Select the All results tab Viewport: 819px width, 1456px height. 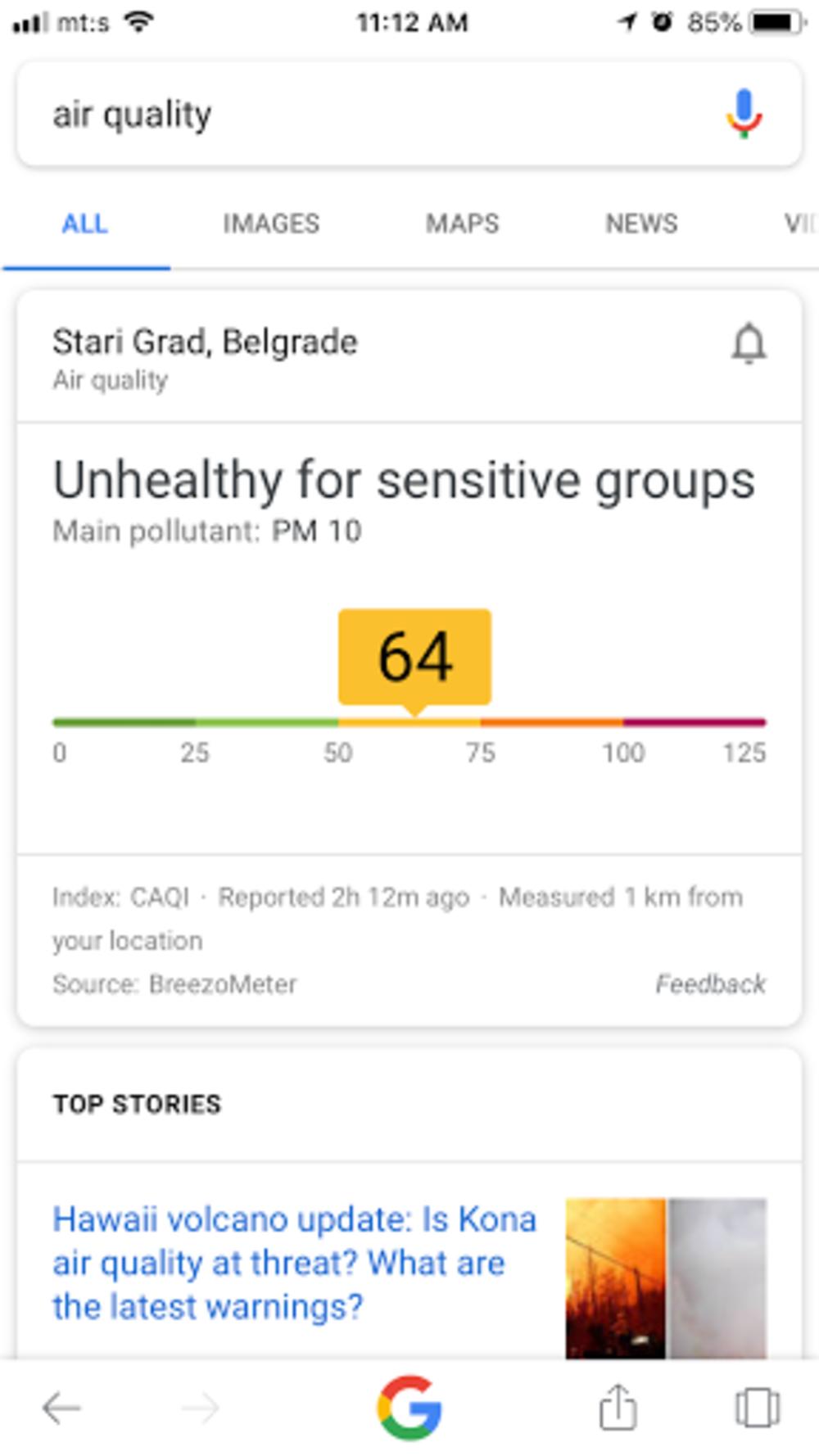85,224
